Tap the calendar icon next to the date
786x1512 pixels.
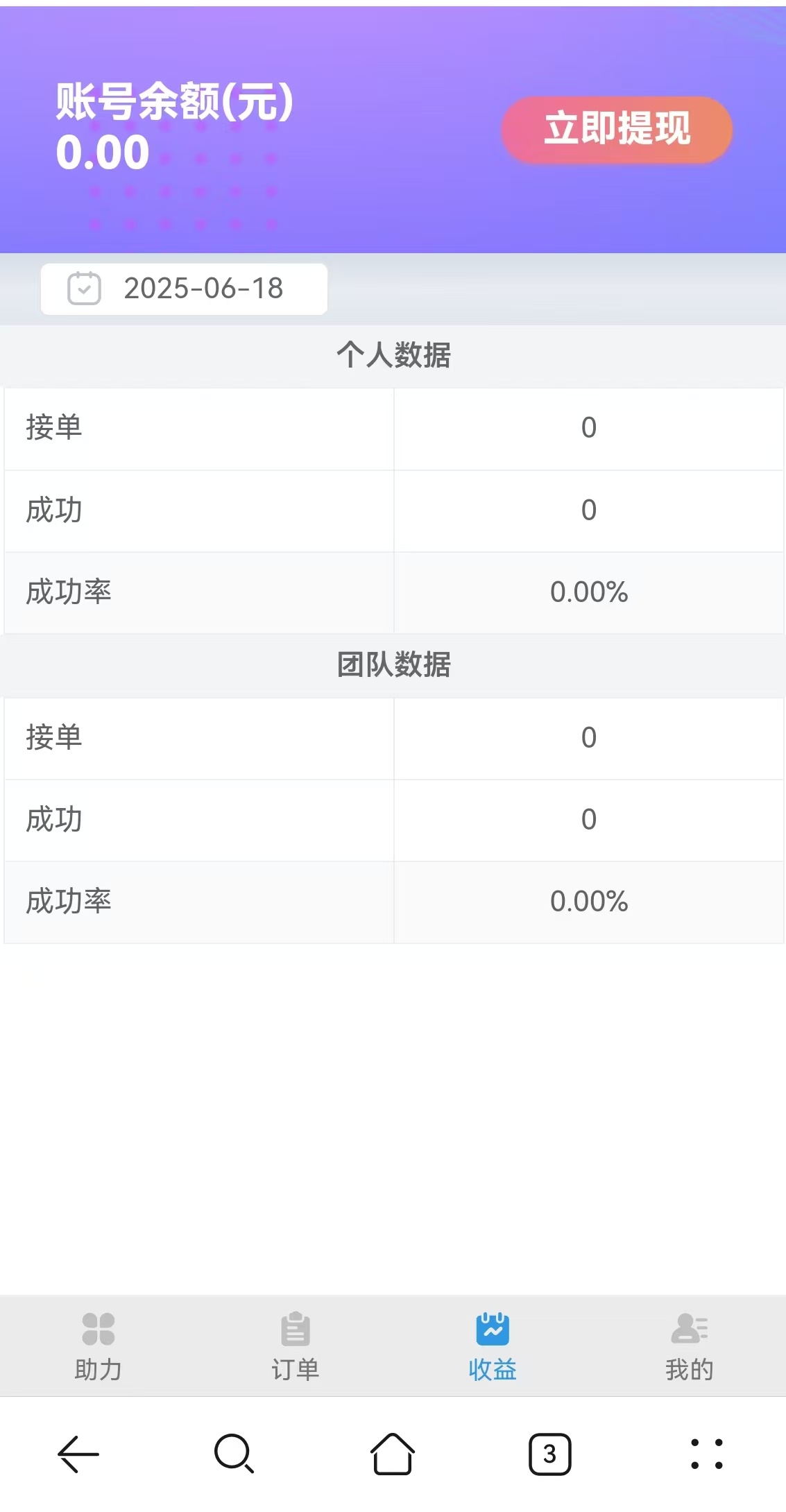coord(85,289)
